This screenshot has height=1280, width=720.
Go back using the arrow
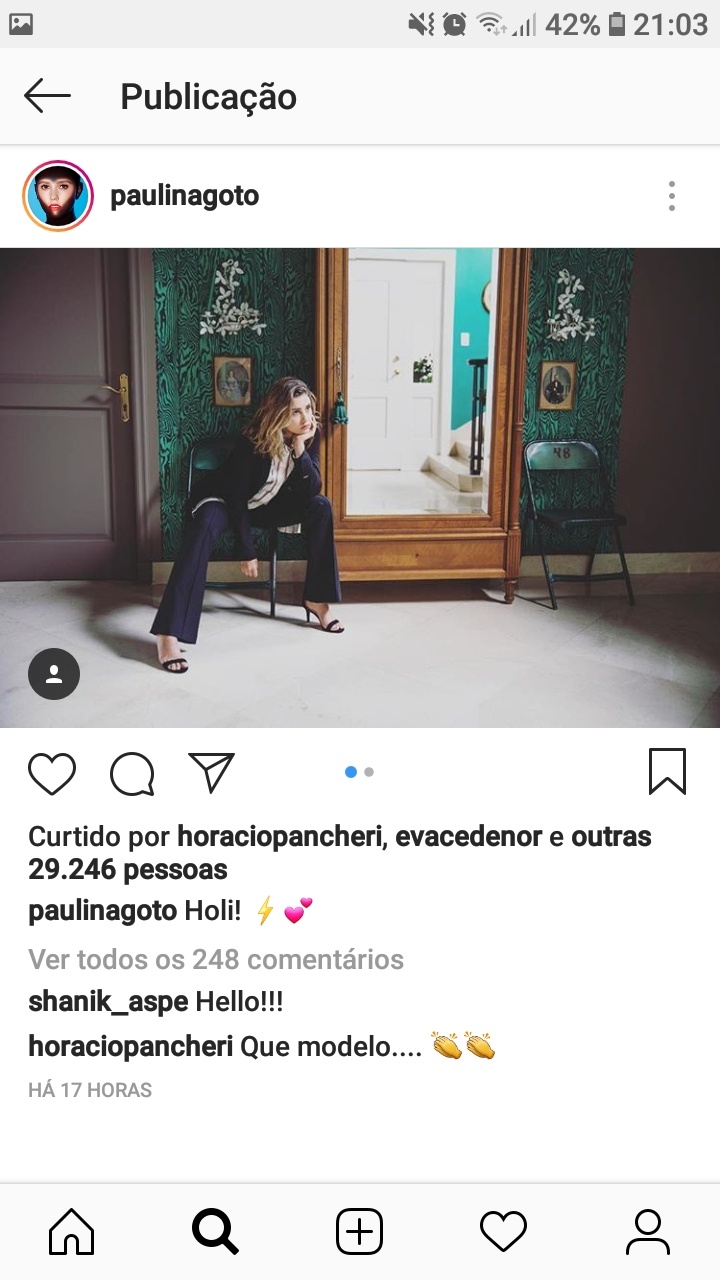pyautogui.click(x=47, y=97)
